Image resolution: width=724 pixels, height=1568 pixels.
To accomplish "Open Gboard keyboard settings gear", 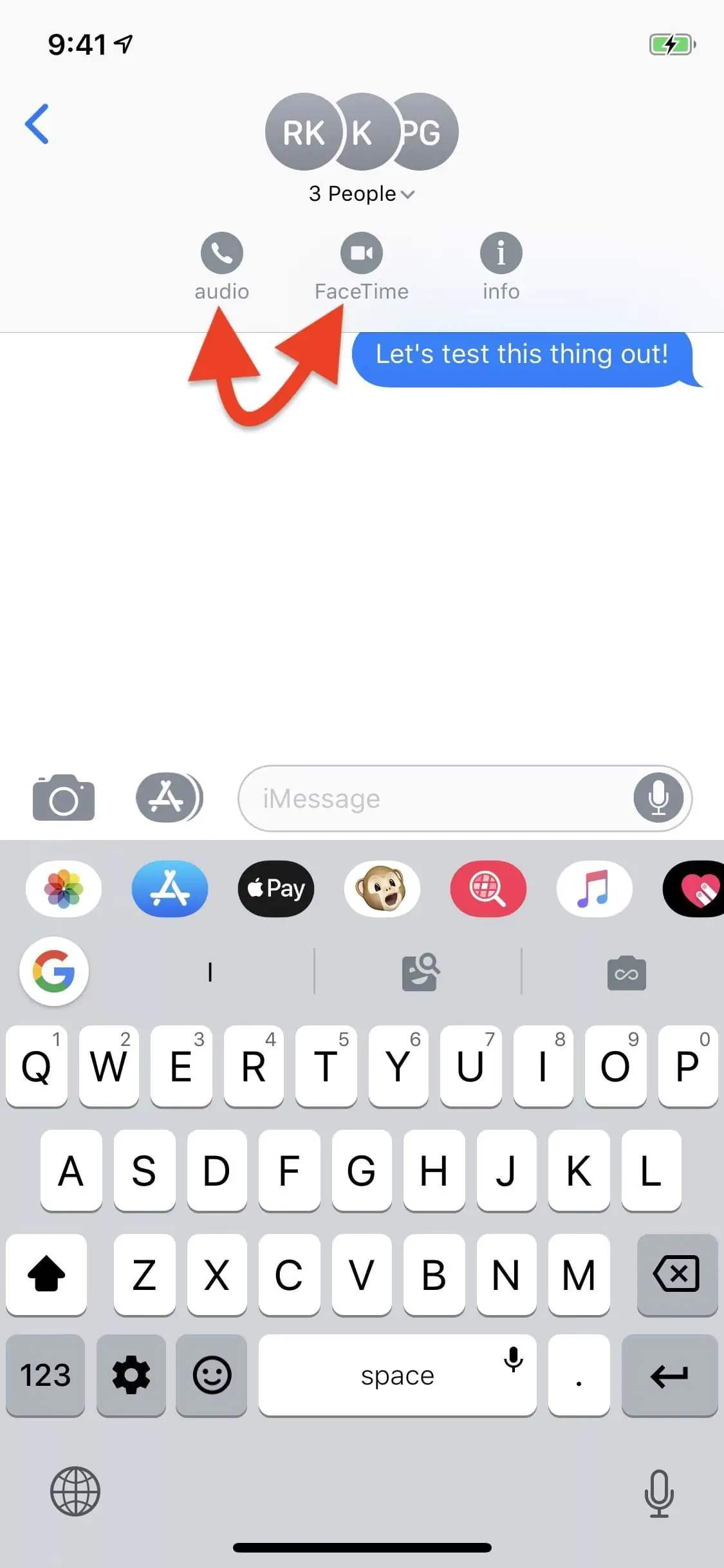I will (131, 1375).
